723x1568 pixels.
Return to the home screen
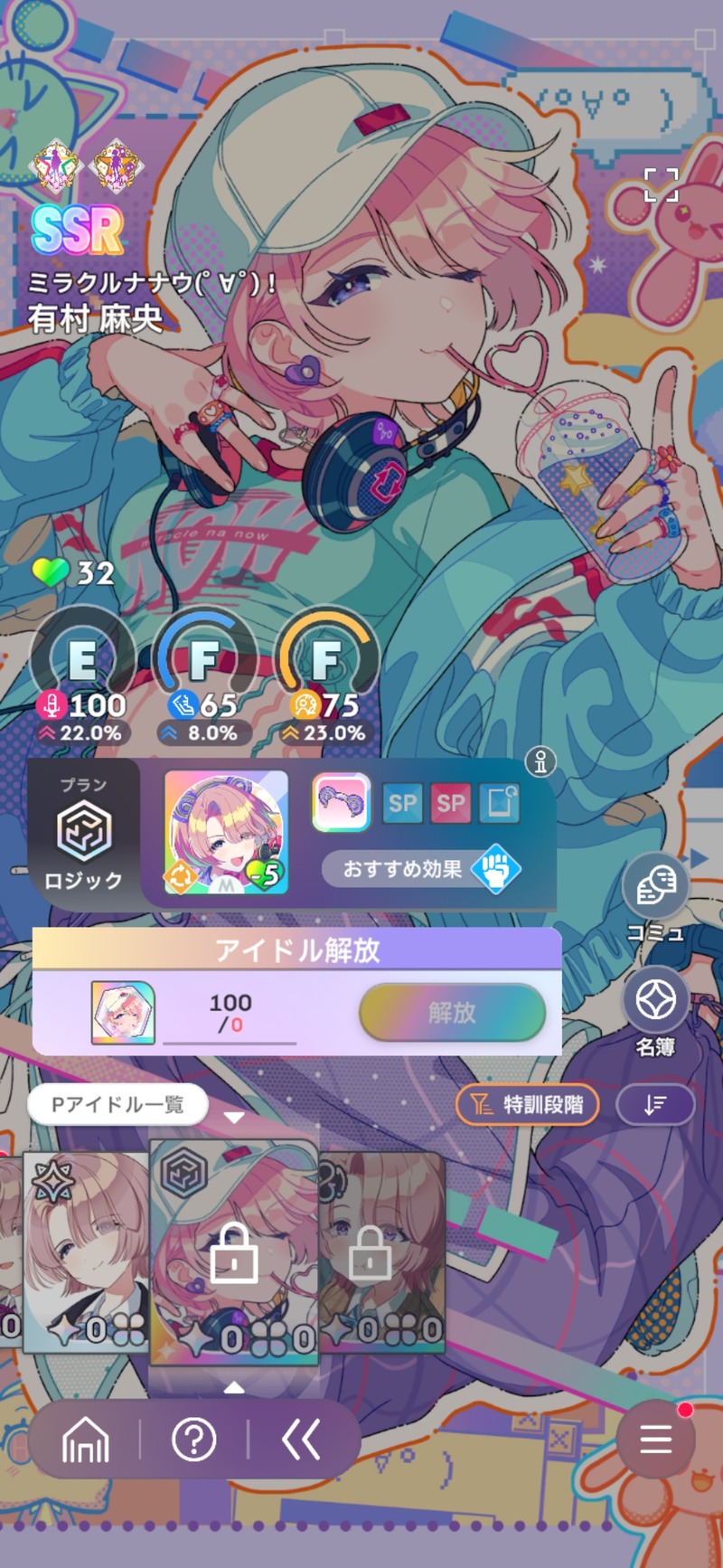(85, 1439)
